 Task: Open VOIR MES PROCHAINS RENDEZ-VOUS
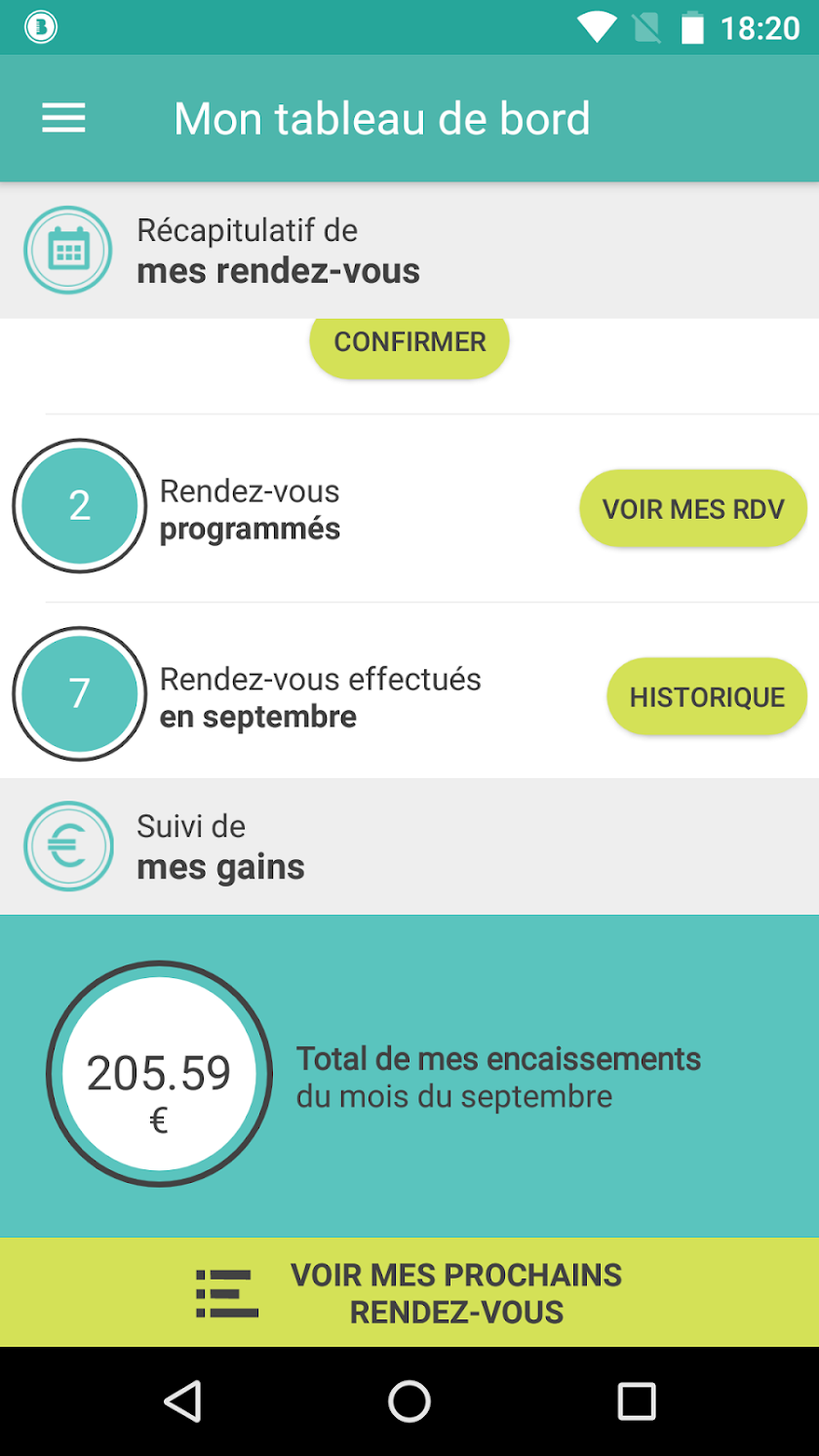pyautogui.click(x=409, y=1293)
